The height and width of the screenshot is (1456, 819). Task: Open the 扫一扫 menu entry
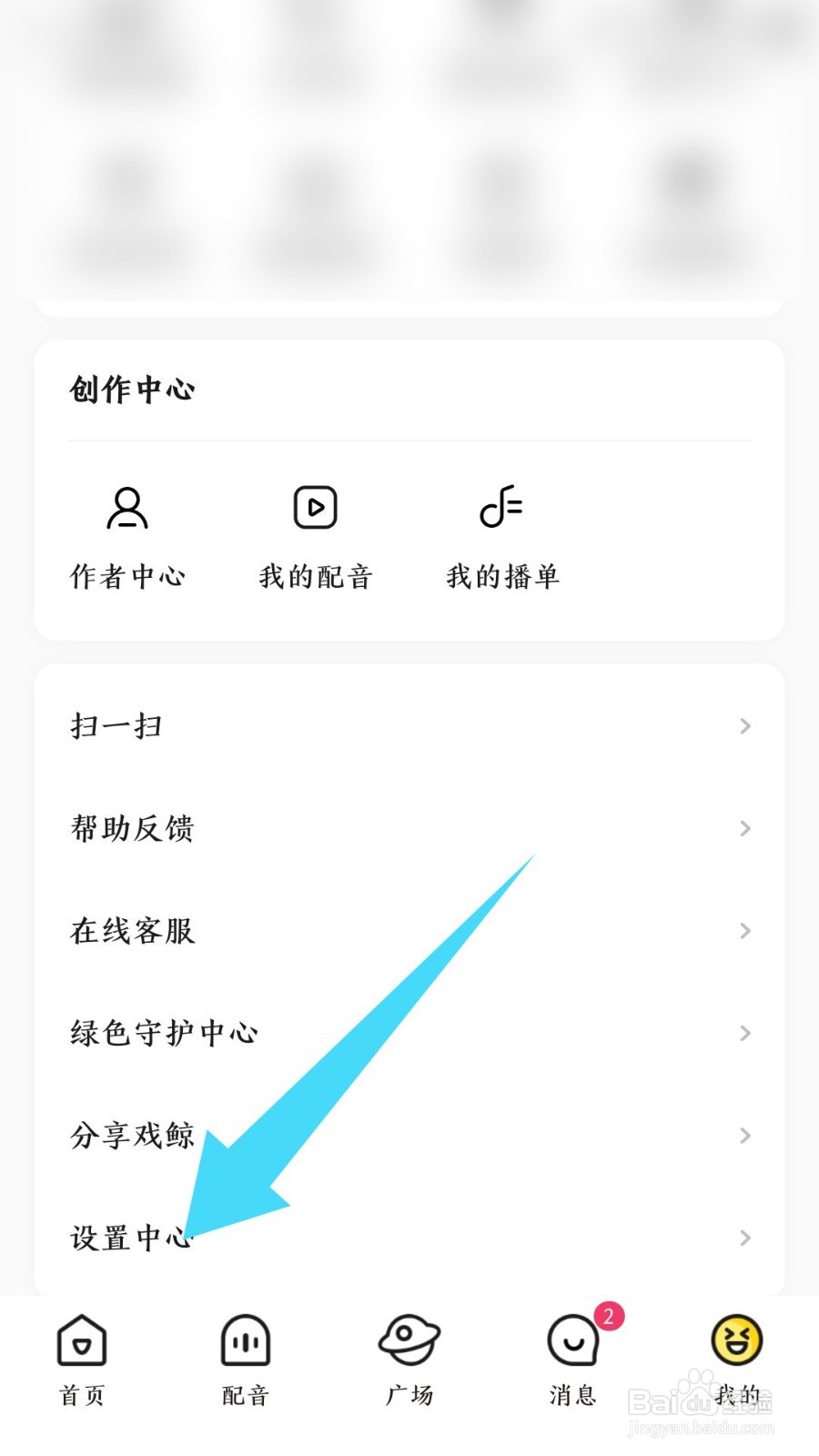tap(116, 725)
